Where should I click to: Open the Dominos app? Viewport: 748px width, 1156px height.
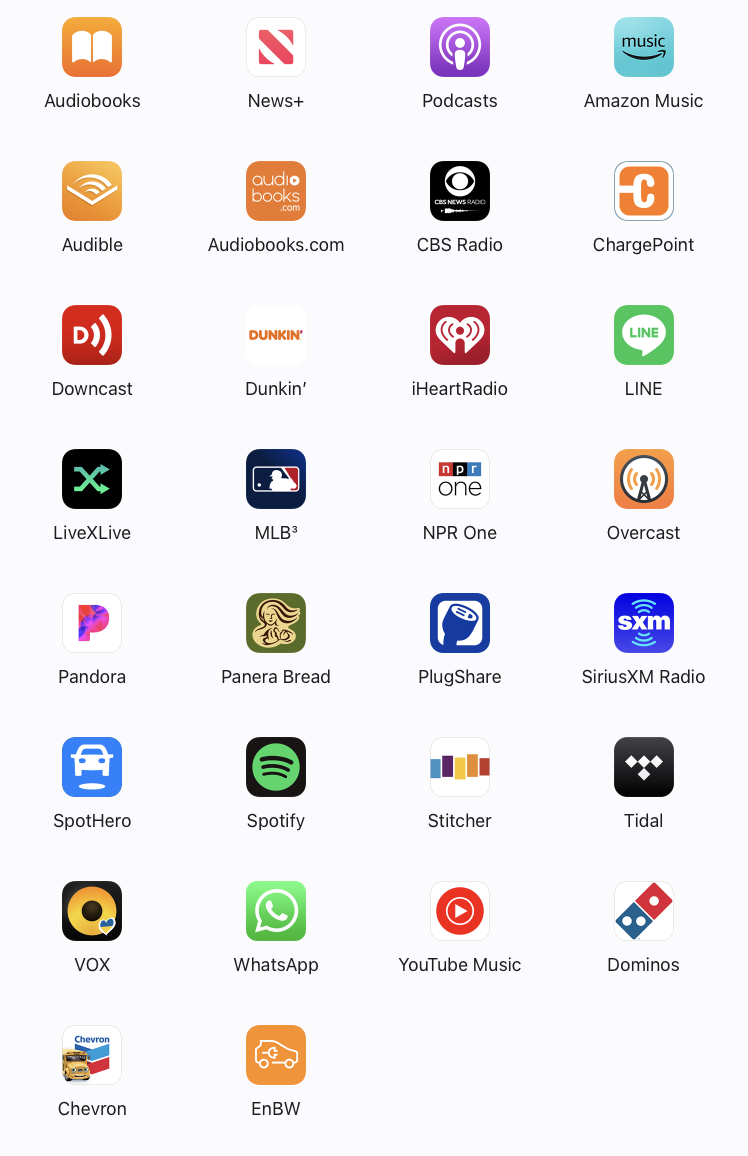coord(643,911)
